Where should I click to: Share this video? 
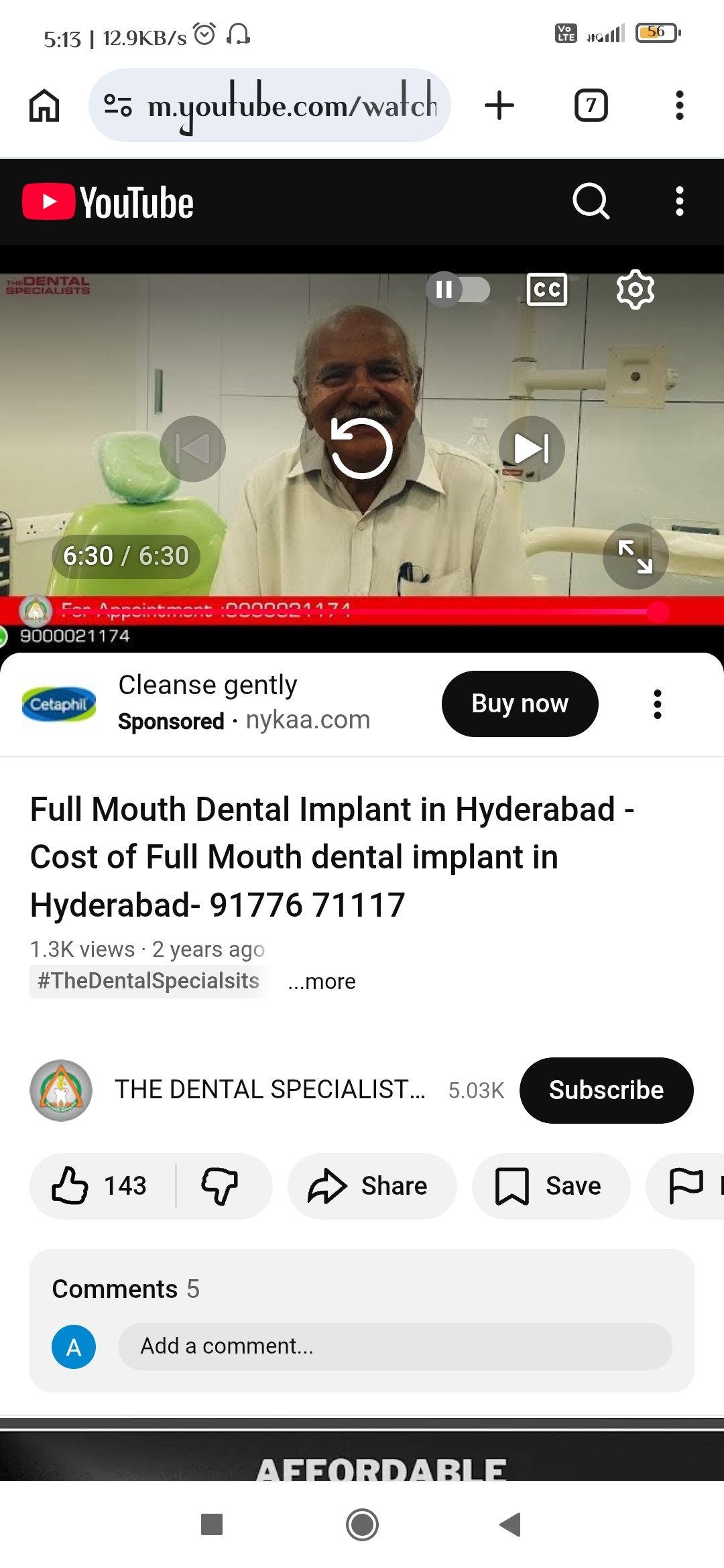tap(371, 1185)
